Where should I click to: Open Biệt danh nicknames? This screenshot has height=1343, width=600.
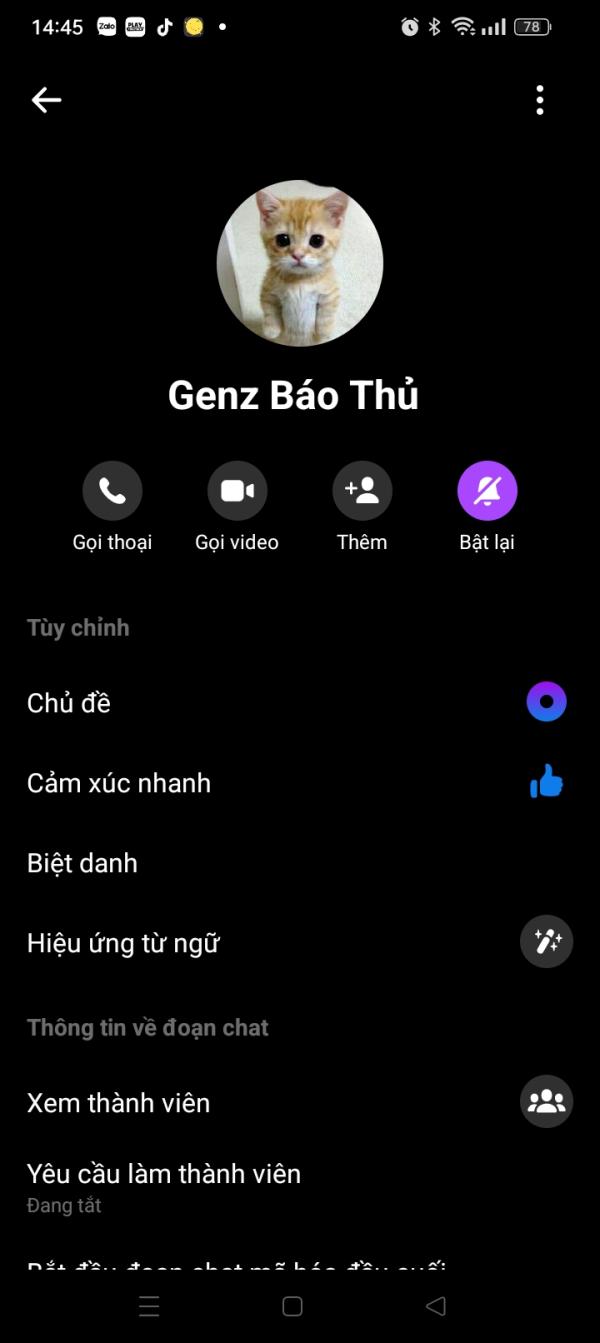click(x=300, y=863)
